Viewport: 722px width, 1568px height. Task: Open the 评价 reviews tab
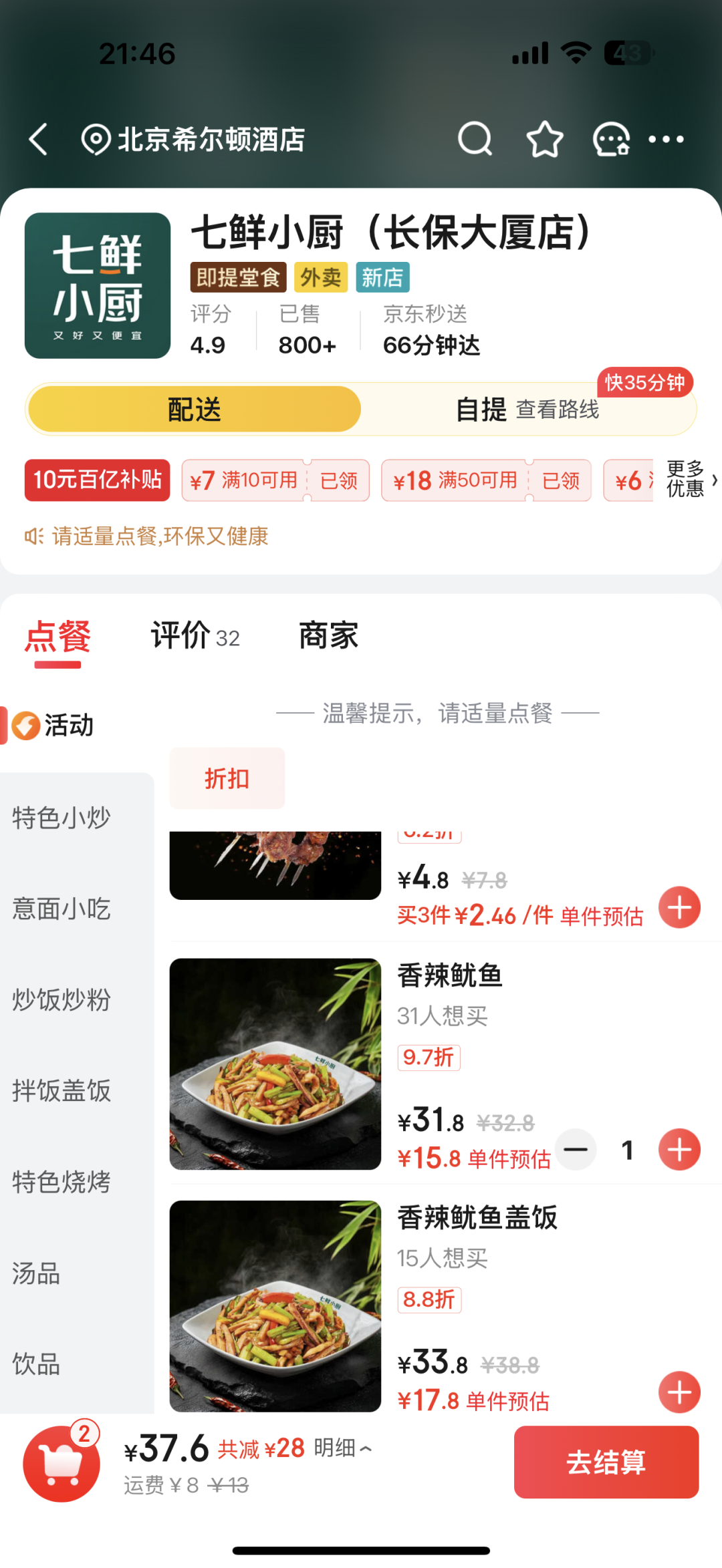click(x=194, y=635)
